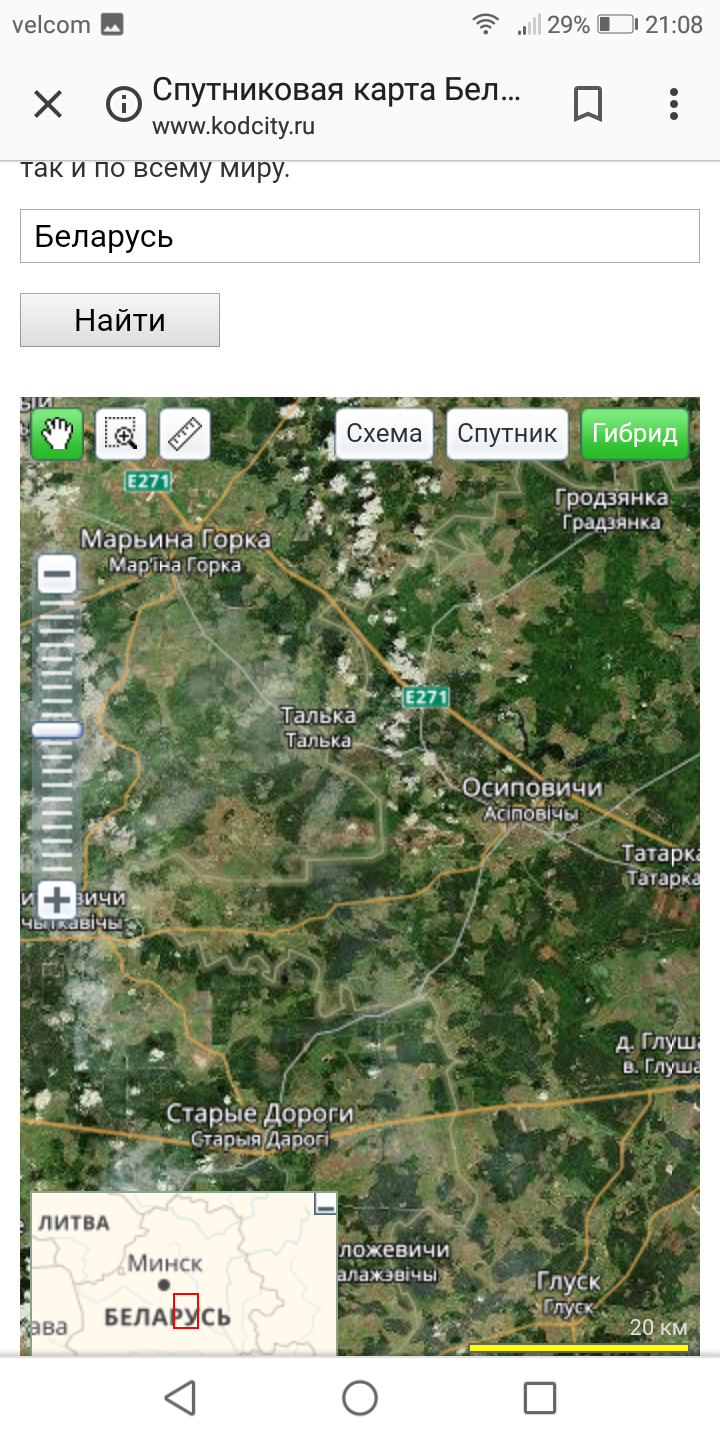Go to the home screen
The image size is (720, 1440).
360,1397
